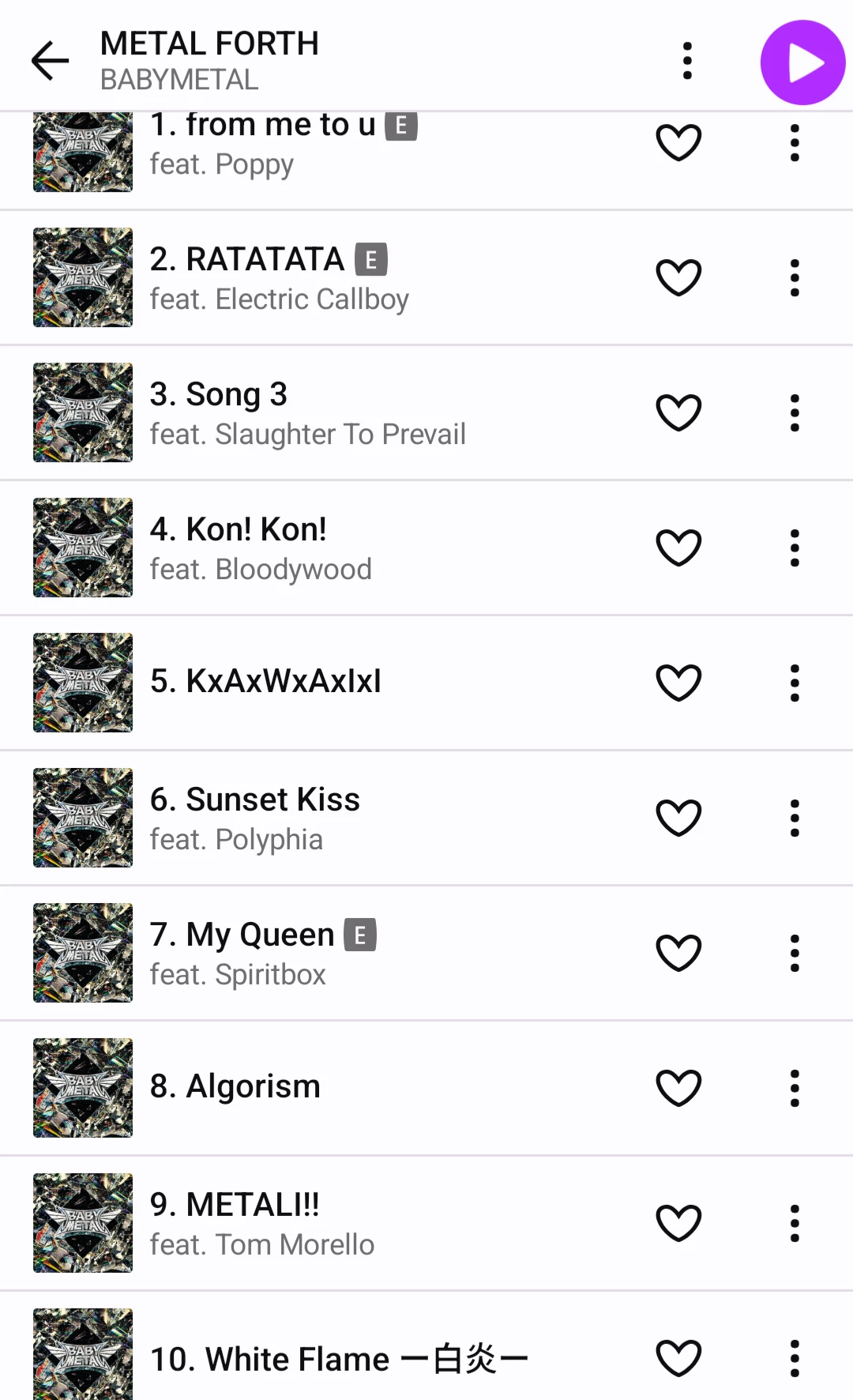Viewport: 853px width, 1400px height.
Task: Play the METAL FORTH album
Action: click(802, 62)
